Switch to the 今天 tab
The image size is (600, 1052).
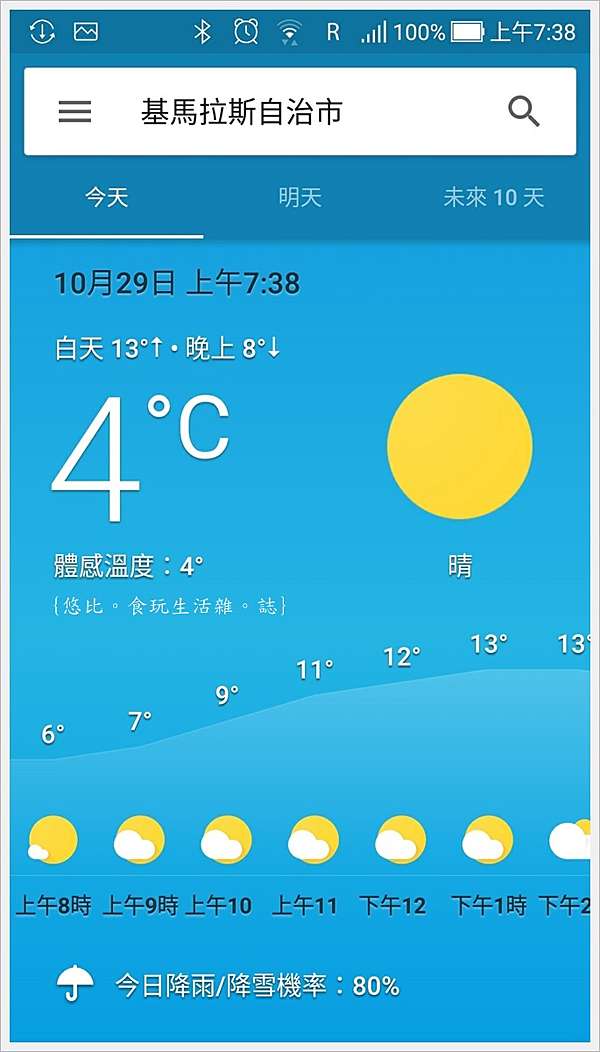(107, 197)
